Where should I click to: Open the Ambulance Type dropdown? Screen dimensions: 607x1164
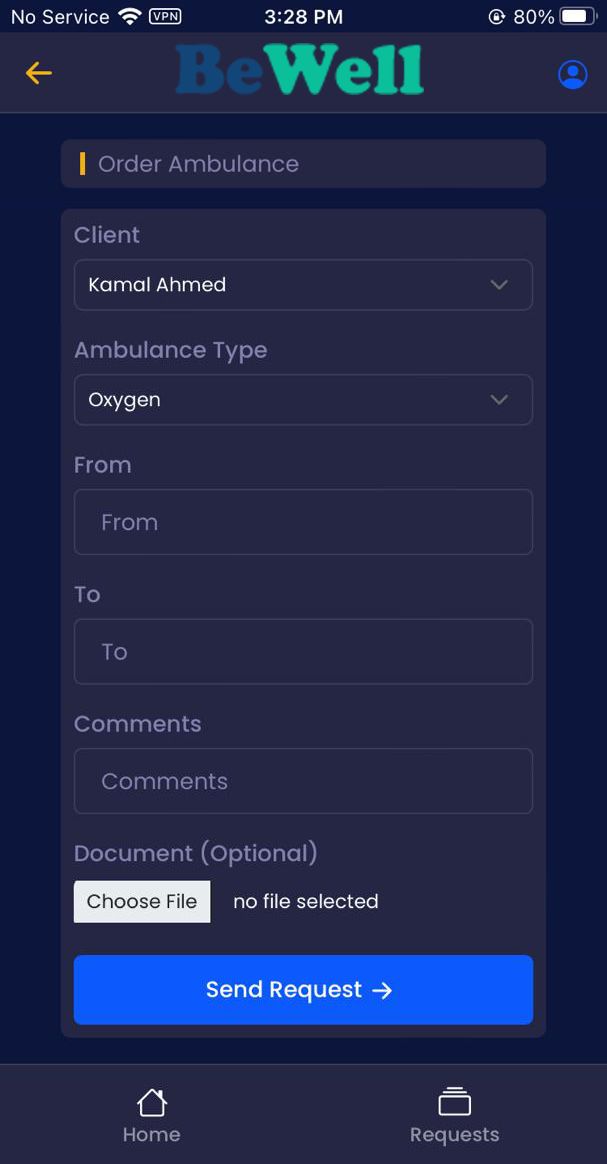click(302, 400)
